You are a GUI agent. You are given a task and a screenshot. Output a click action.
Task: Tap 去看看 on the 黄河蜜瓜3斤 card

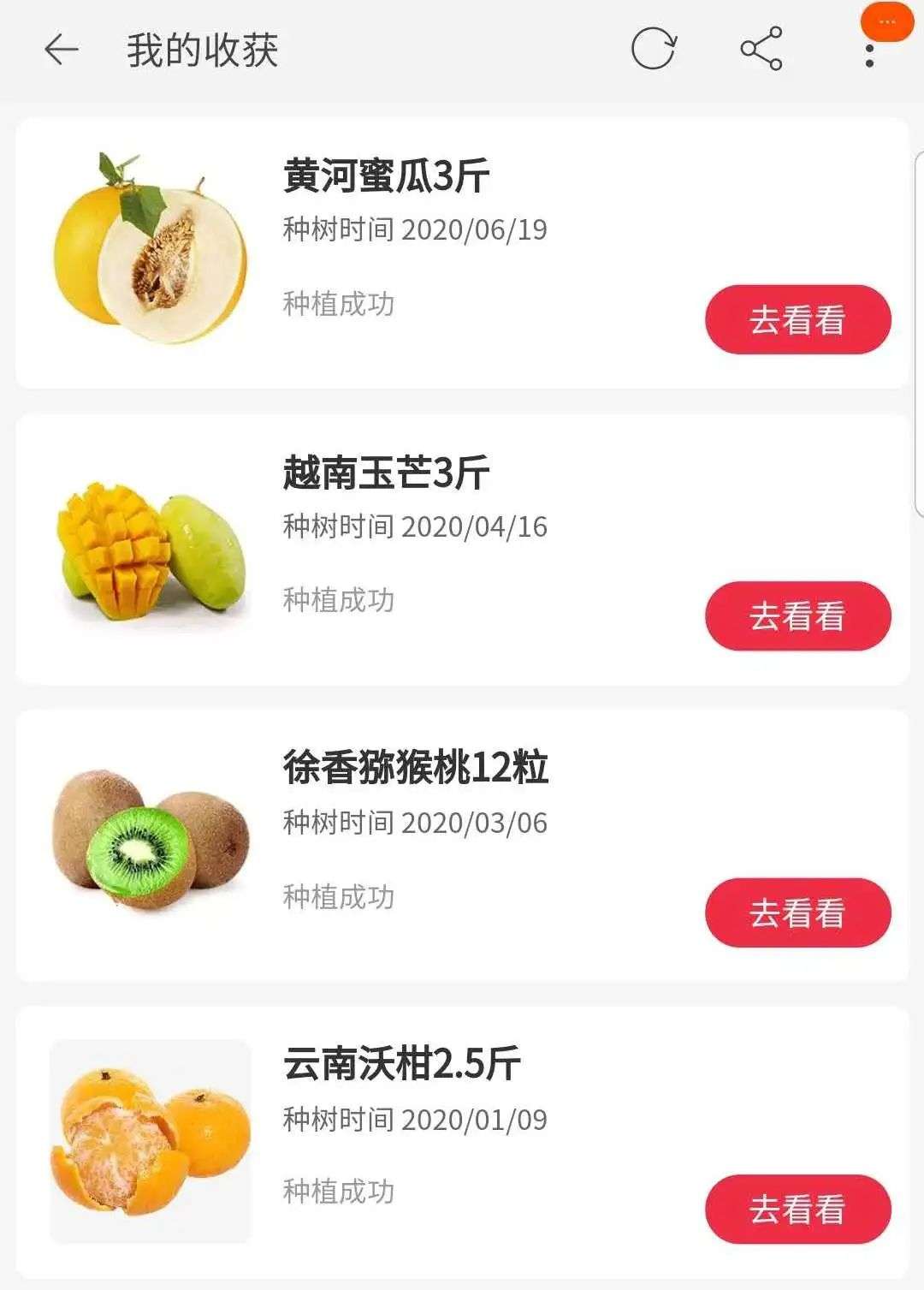click(x=796, y=318)
